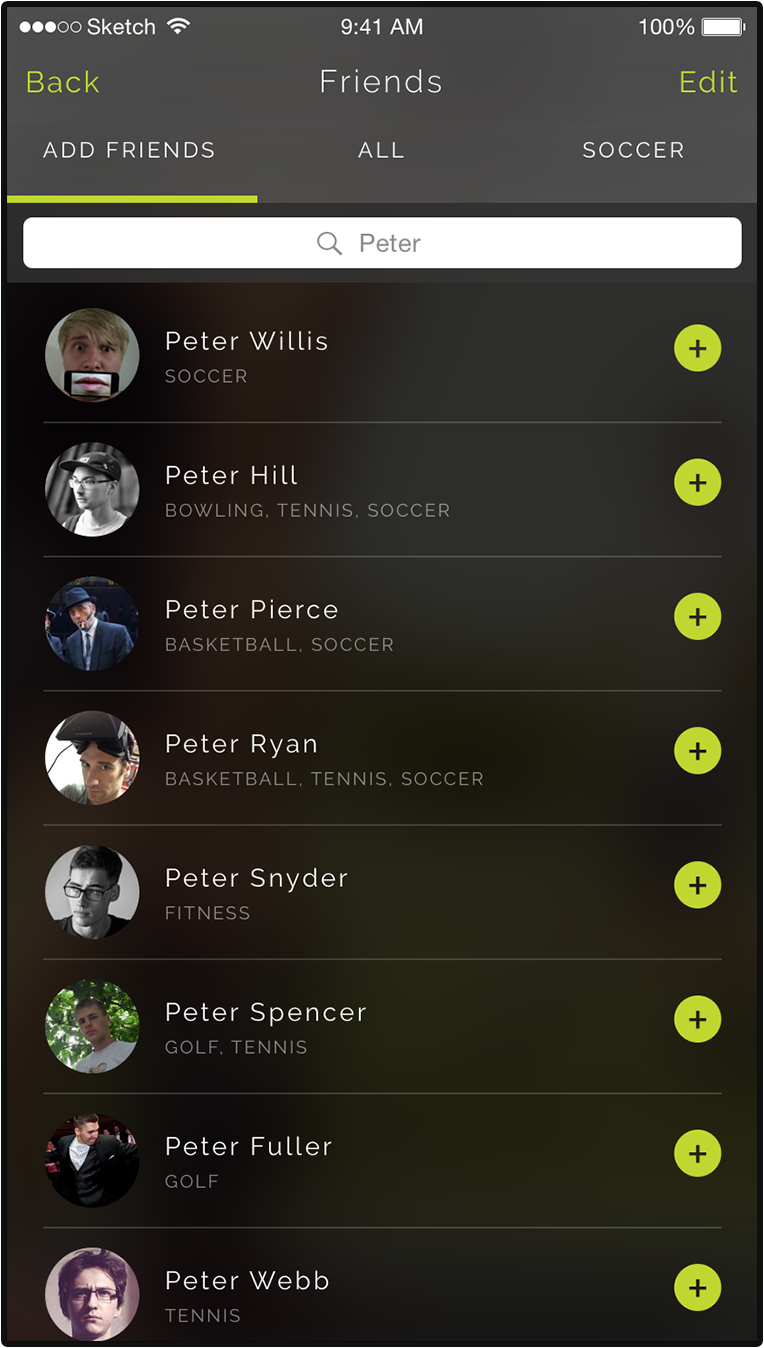This screenshot has height=1348, width=764.
Task: Add Peter Pierce as a friend
Action: pos(697,617)
